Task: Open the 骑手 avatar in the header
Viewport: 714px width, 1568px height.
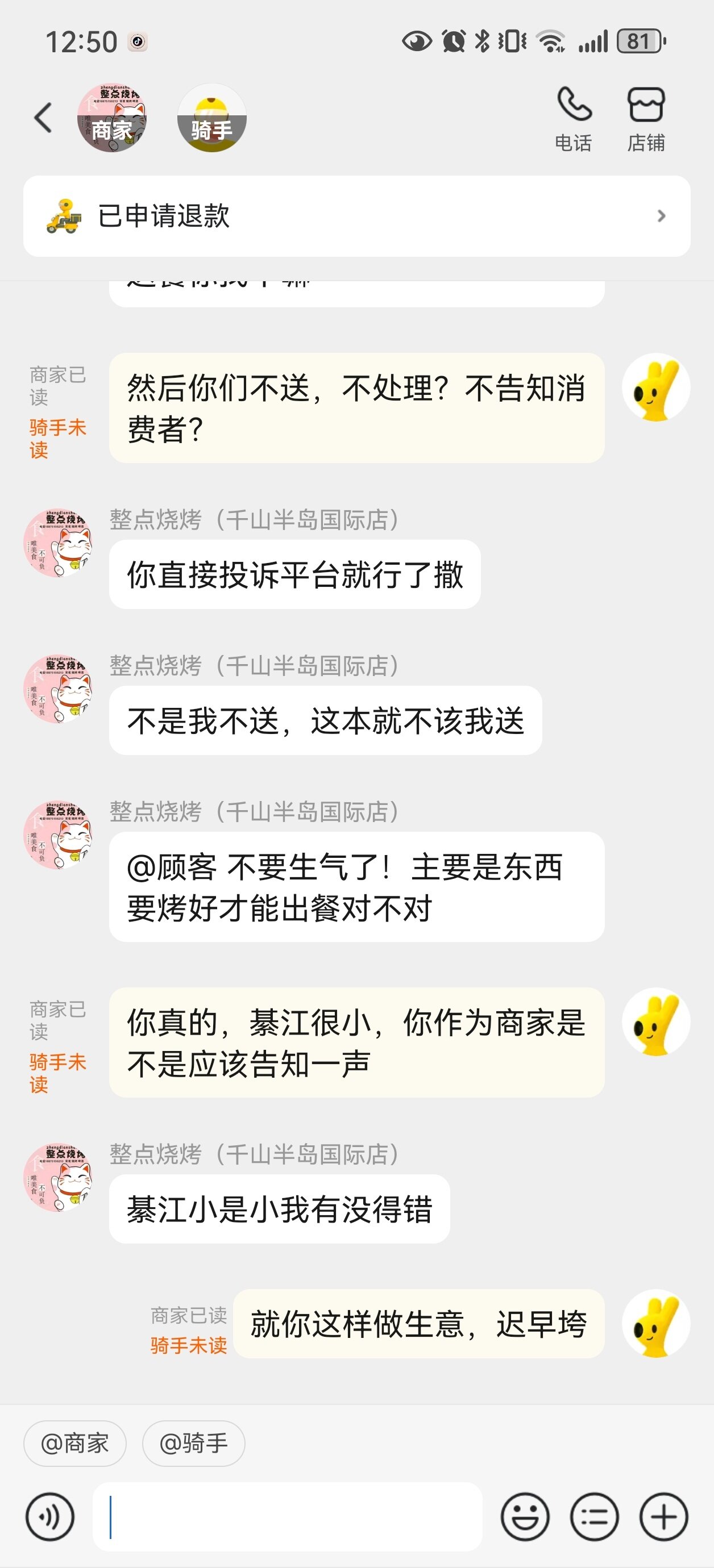Action: [x=211, y=118]
